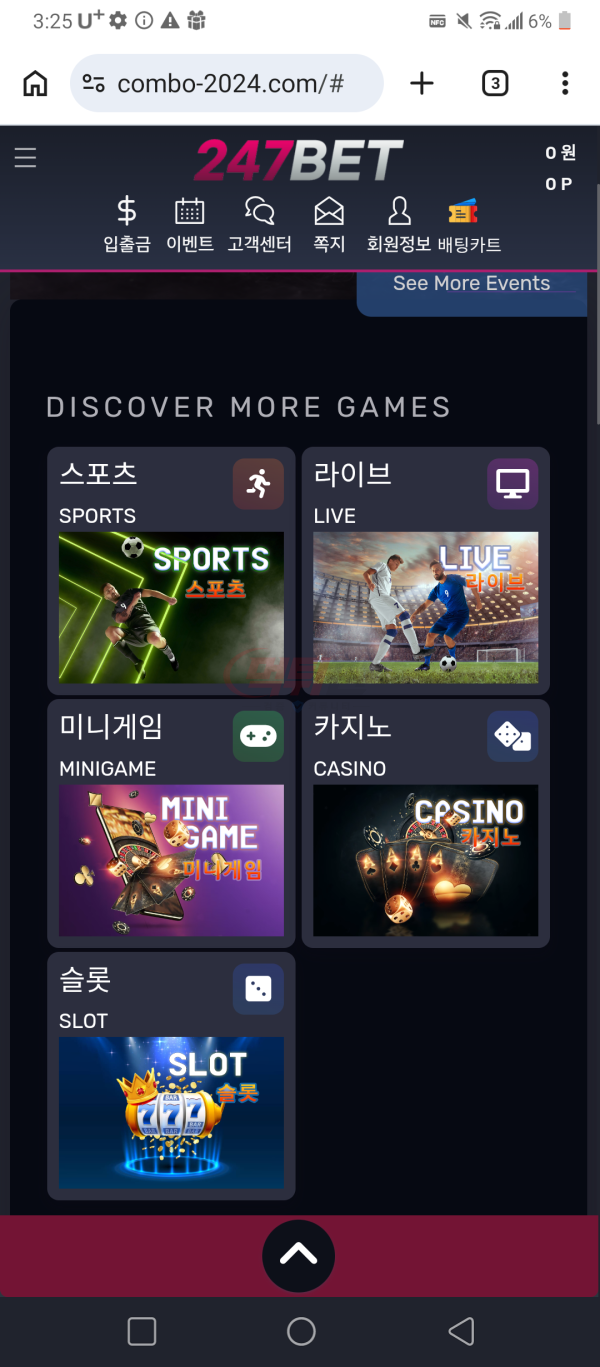Go to 이벤트 events page
Screen dimensions: 600x1367
pyautogui.click(x=190, y=225)
